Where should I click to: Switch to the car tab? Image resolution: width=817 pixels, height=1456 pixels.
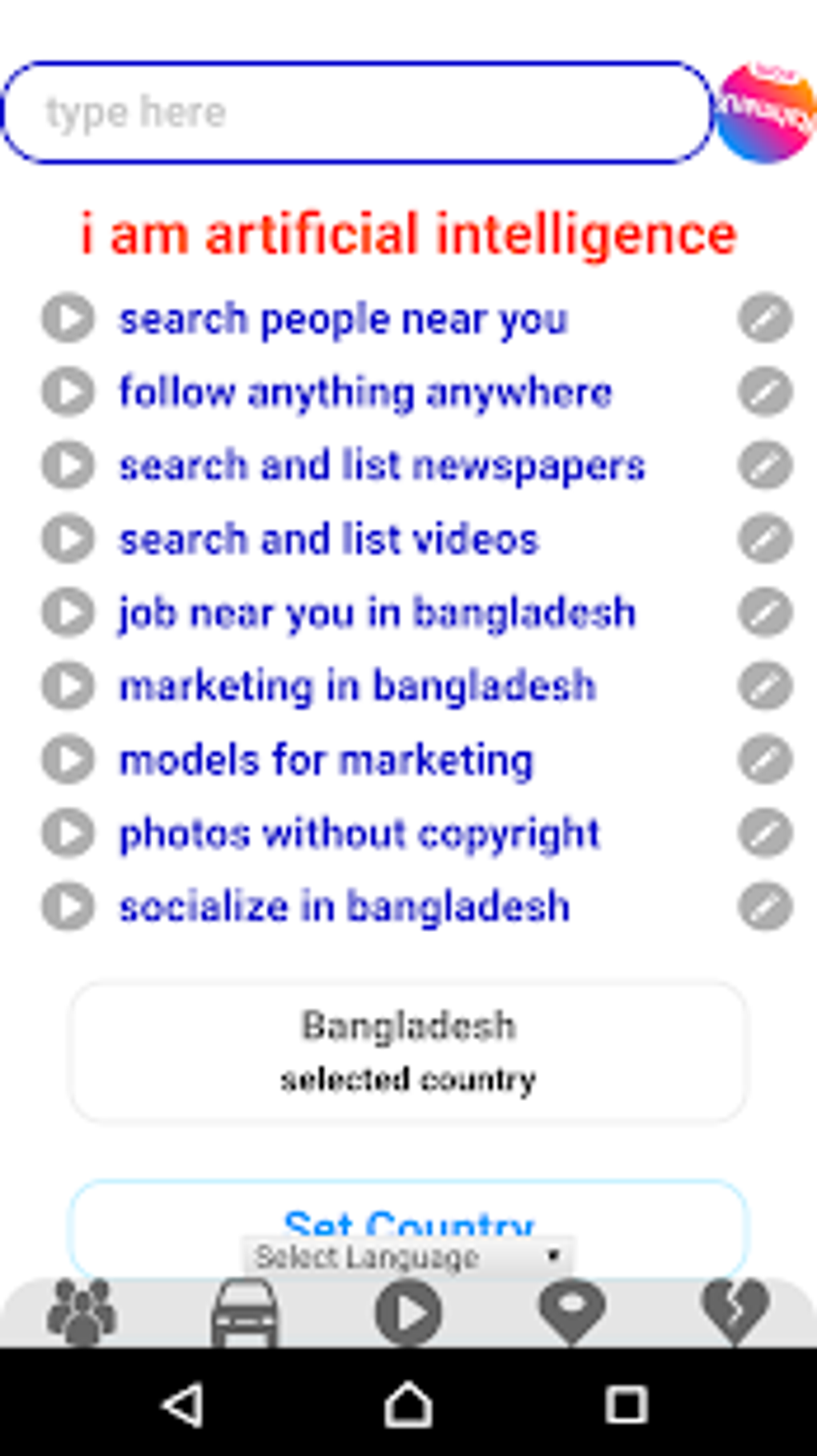coord(245,1313)
